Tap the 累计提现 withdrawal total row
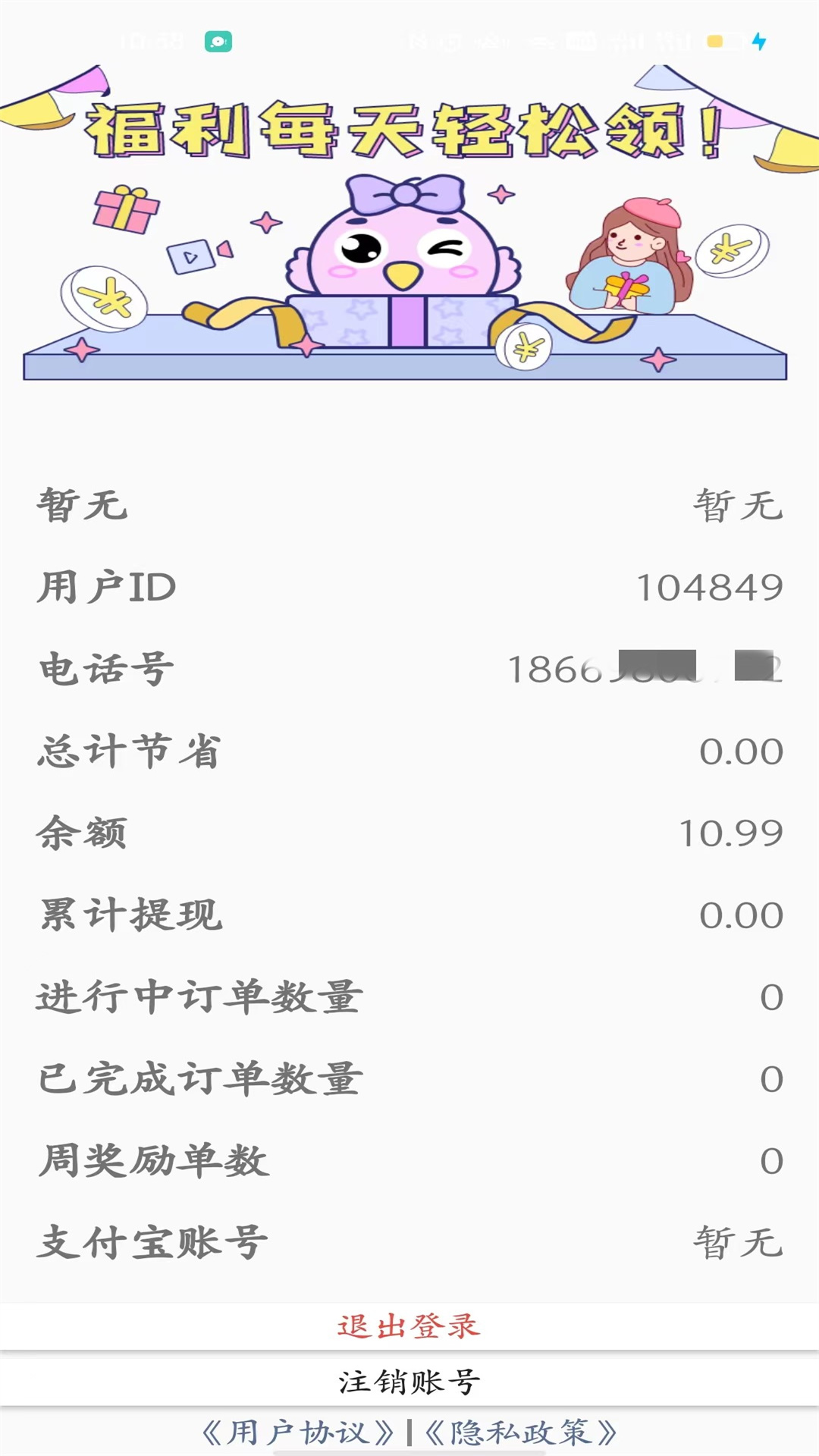 (409, 916)
